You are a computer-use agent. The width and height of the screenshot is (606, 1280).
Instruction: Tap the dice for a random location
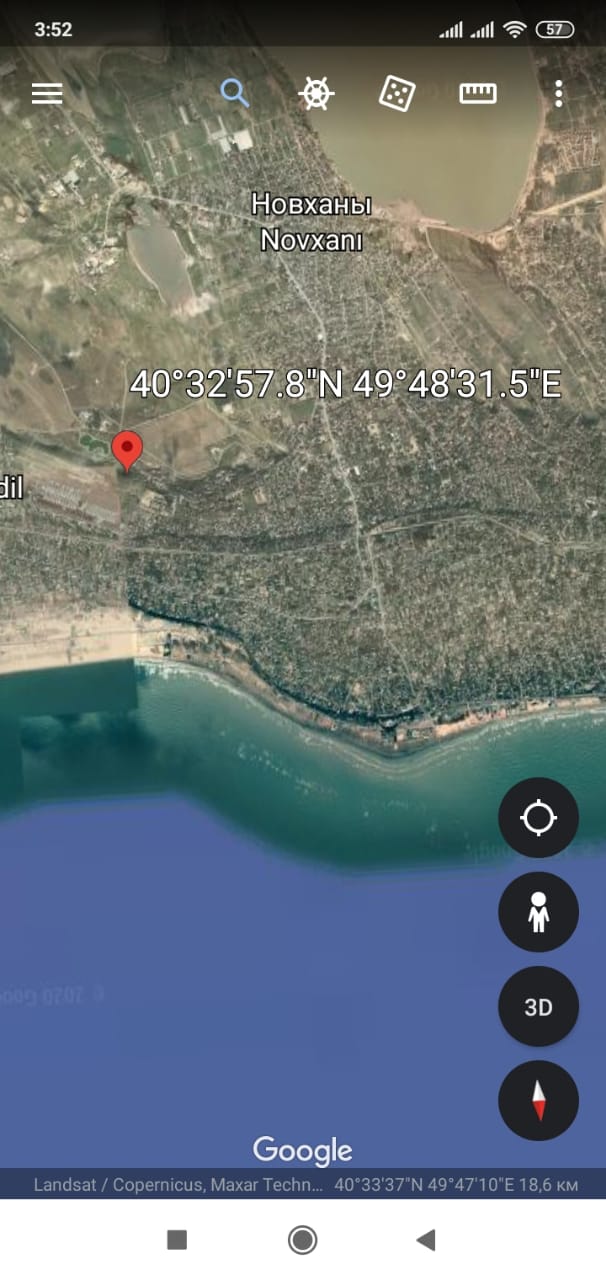(397, 94)
